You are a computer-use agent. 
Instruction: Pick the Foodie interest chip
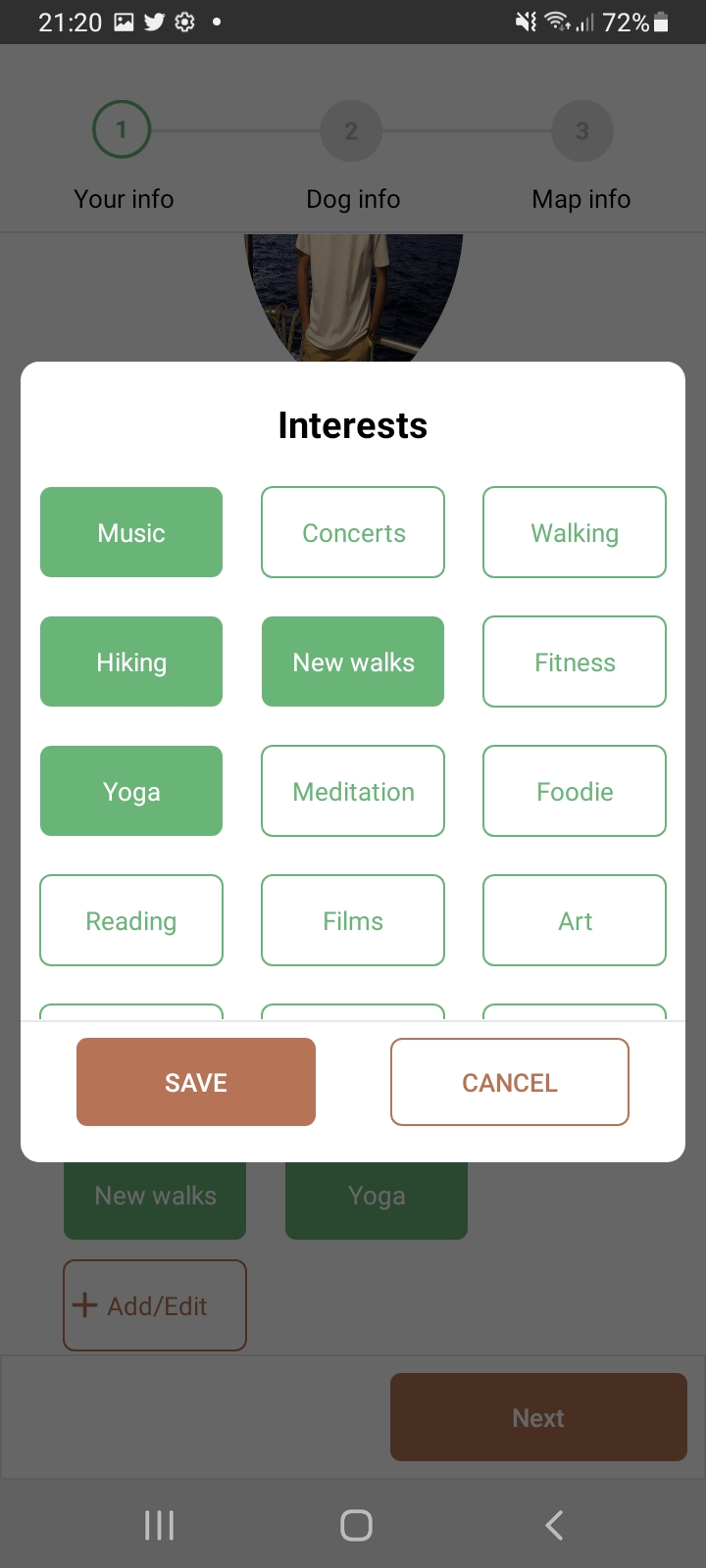point(575,791)
